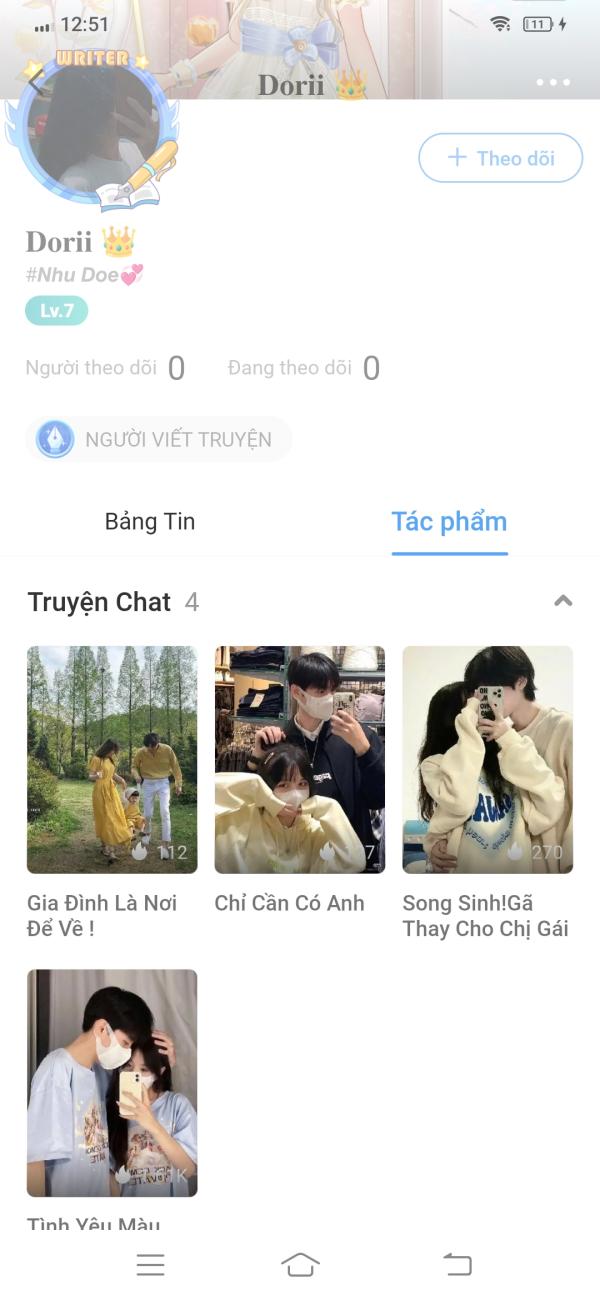Select the Tác phẩm tab
This screenshot has height=1300, width=600.
coord(449,521)
